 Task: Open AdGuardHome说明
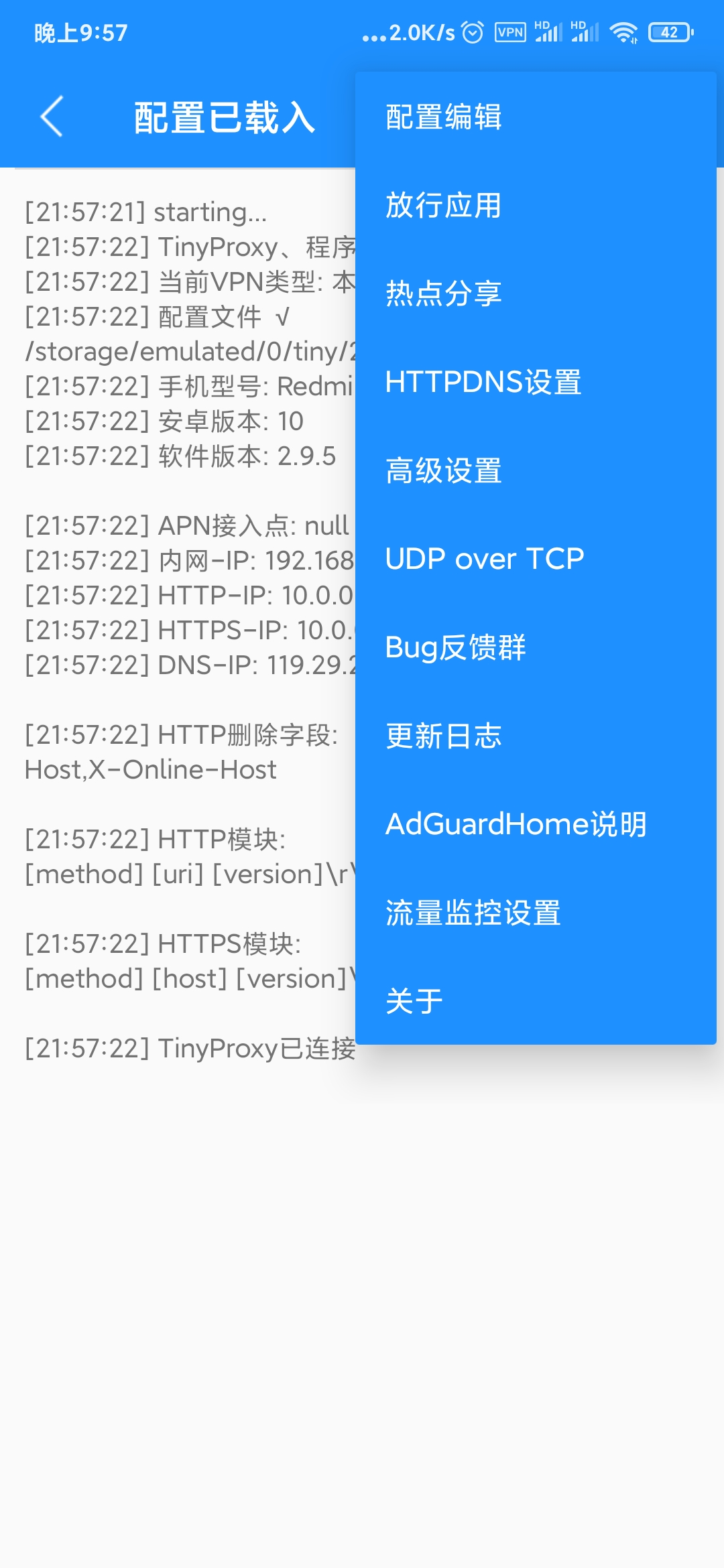click(515, 824)
